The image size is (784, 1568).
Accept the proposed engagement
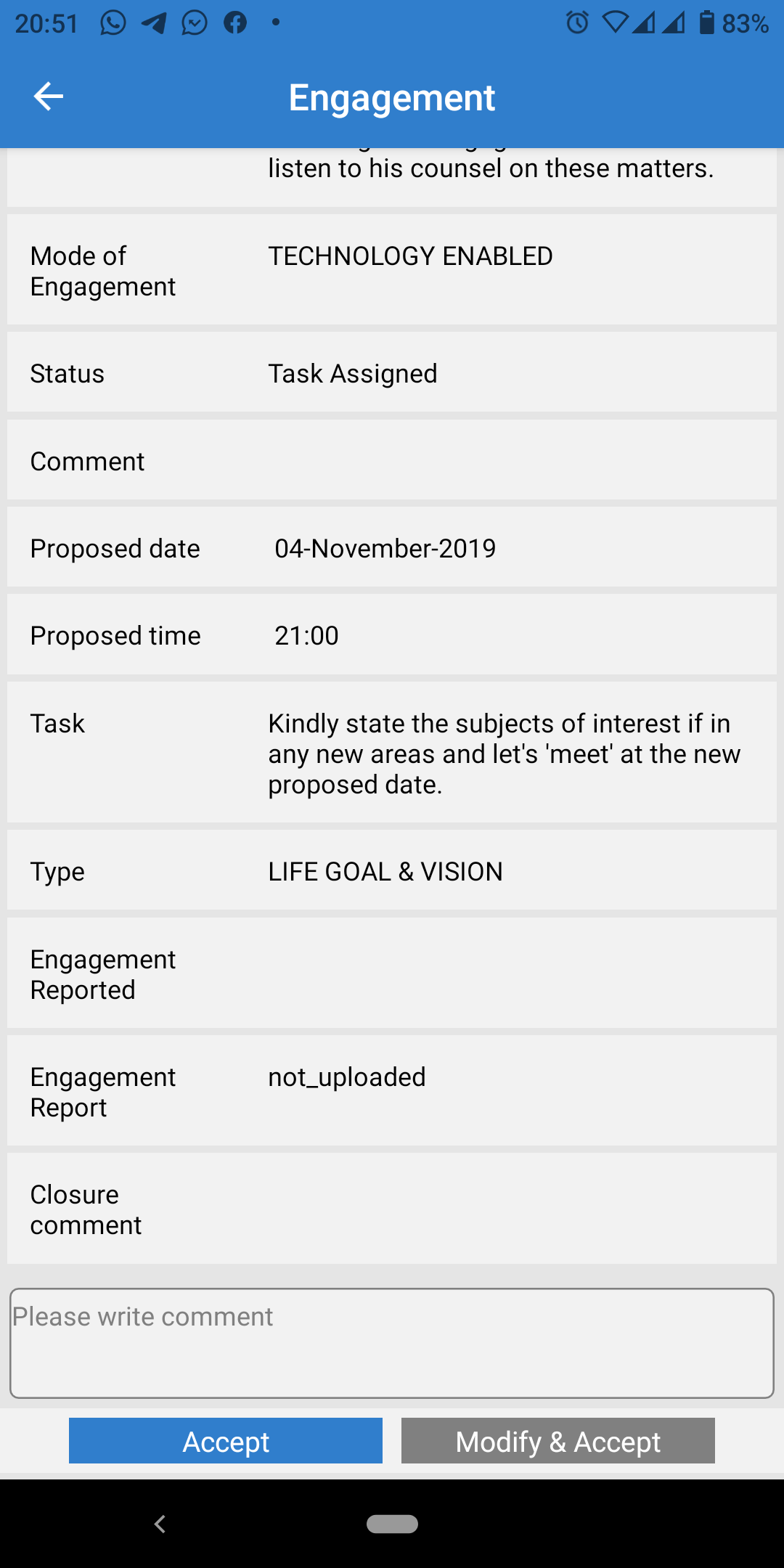pos(226,1441)
